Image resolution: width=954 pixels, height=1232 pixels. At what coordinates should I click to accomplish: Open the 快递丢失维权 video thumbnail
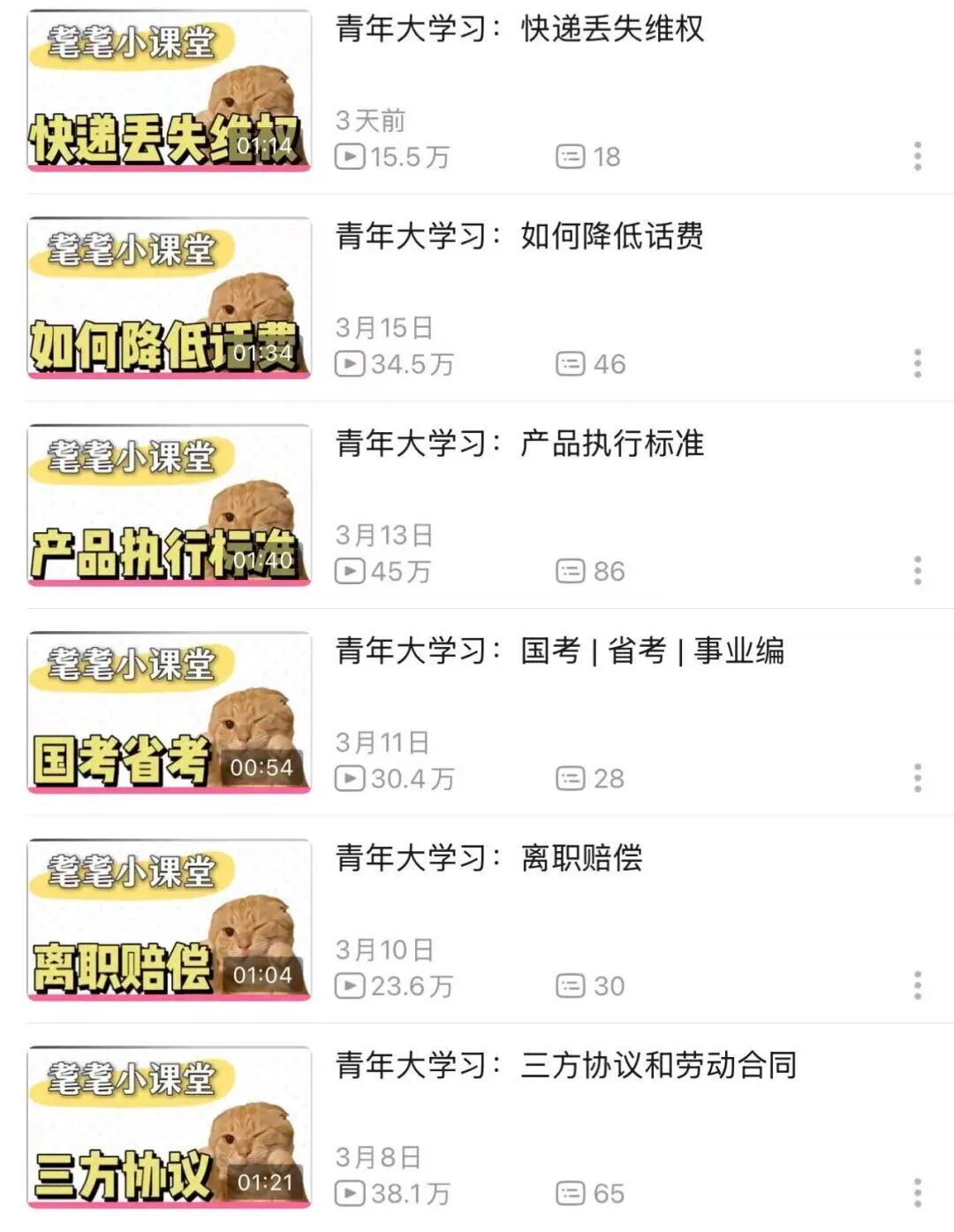point(169,90)
